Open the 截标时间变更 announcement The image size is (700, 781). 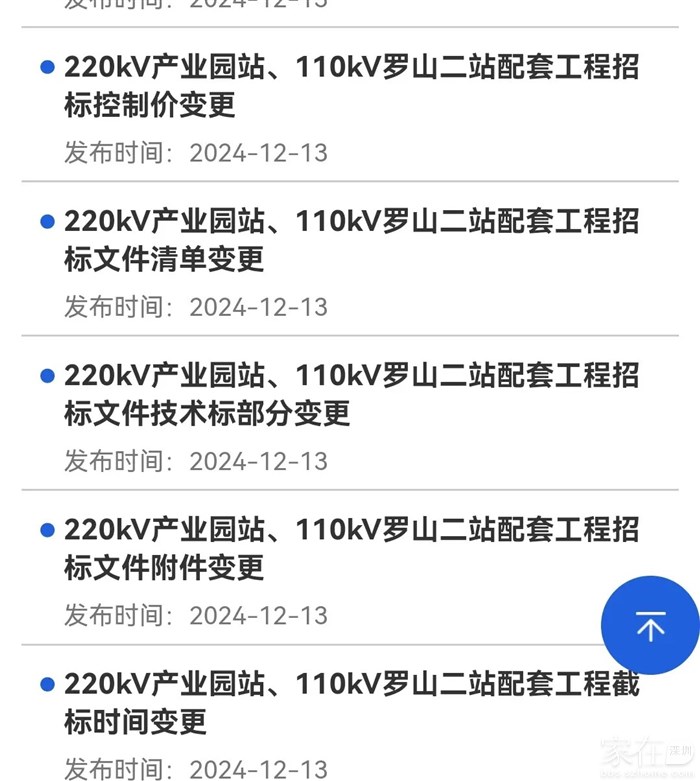click(350, 702)
